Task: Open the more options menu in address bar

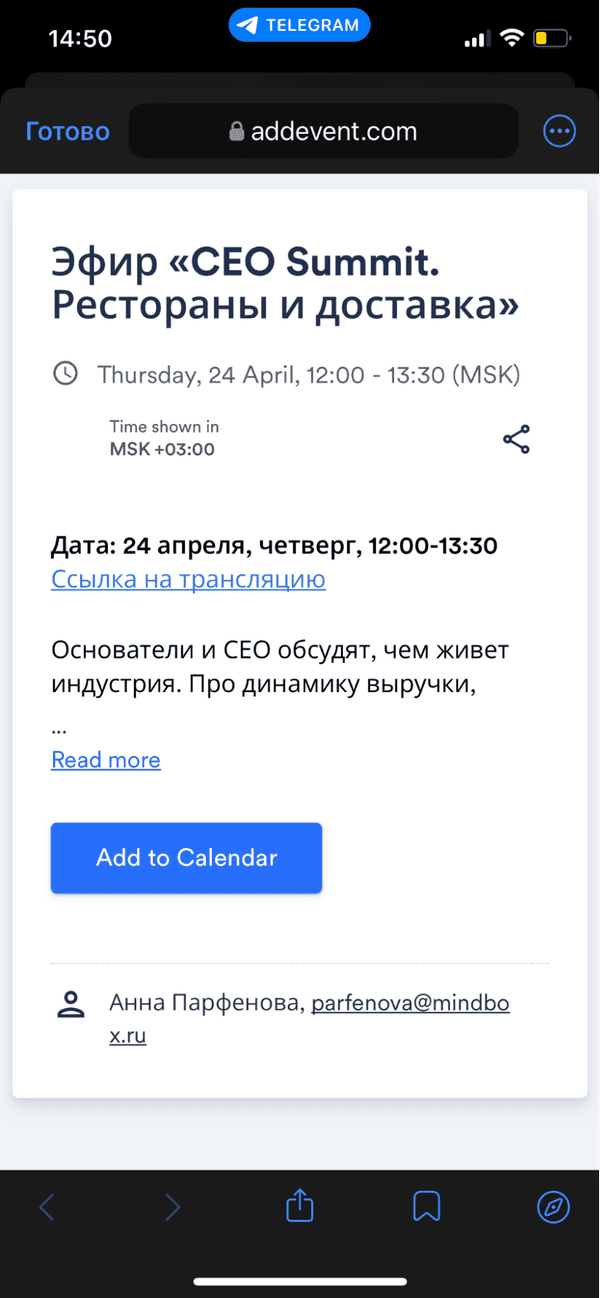Action: 559,131
